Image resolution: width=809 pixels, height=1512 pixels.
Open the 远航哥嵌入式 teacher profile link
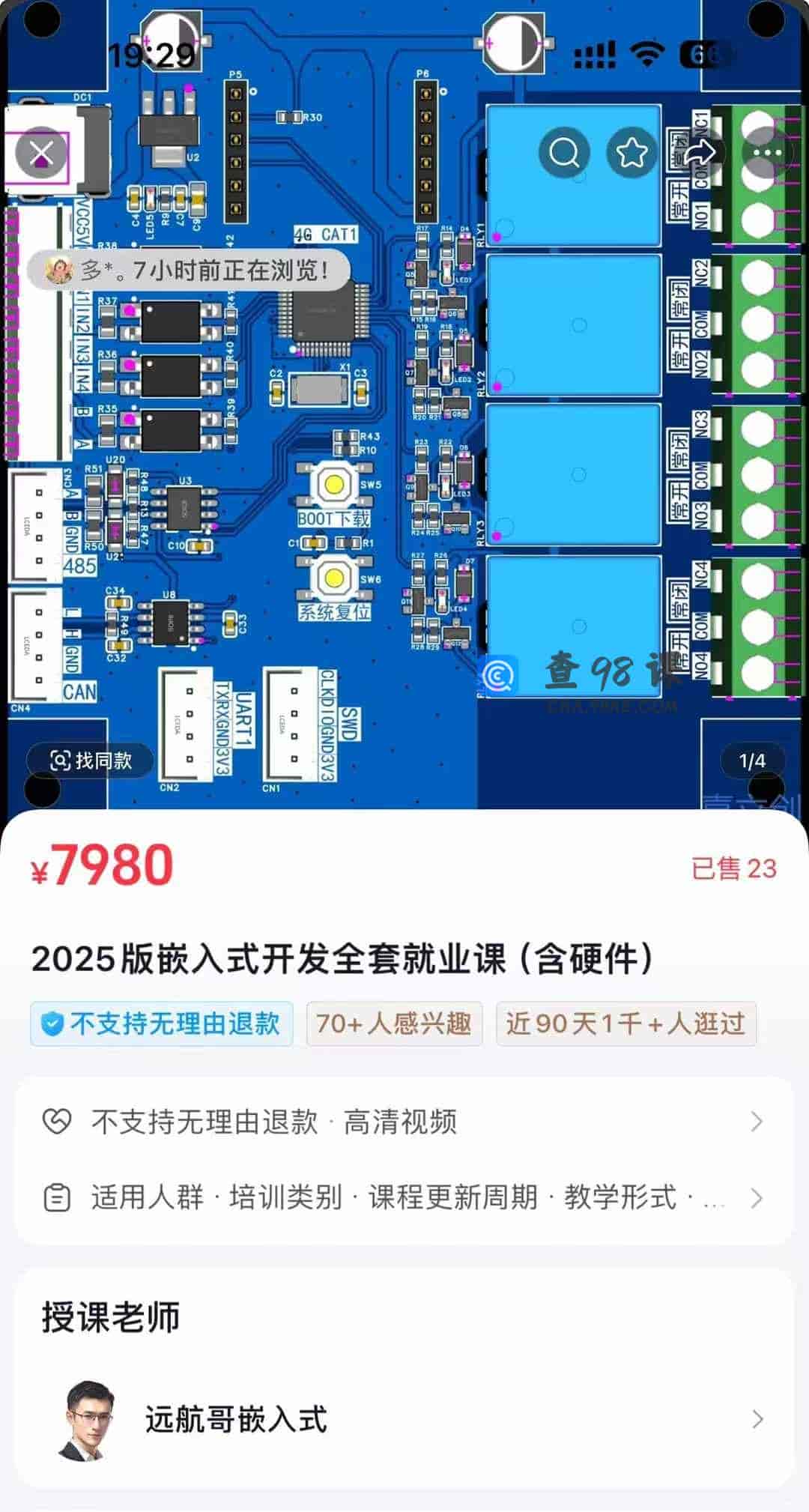pyautogui.click(x=234, y=1418)
